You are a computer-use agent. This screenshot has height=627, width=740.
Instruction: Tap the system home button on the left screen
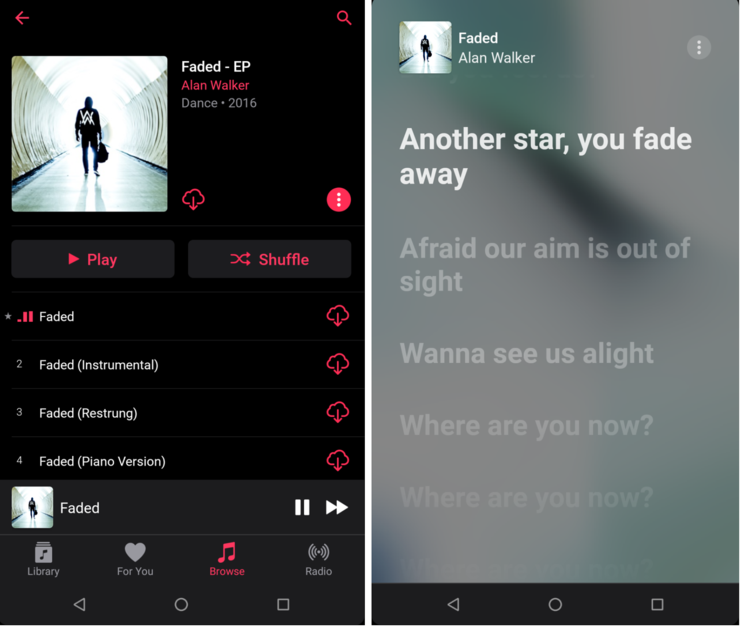[181, 604]
